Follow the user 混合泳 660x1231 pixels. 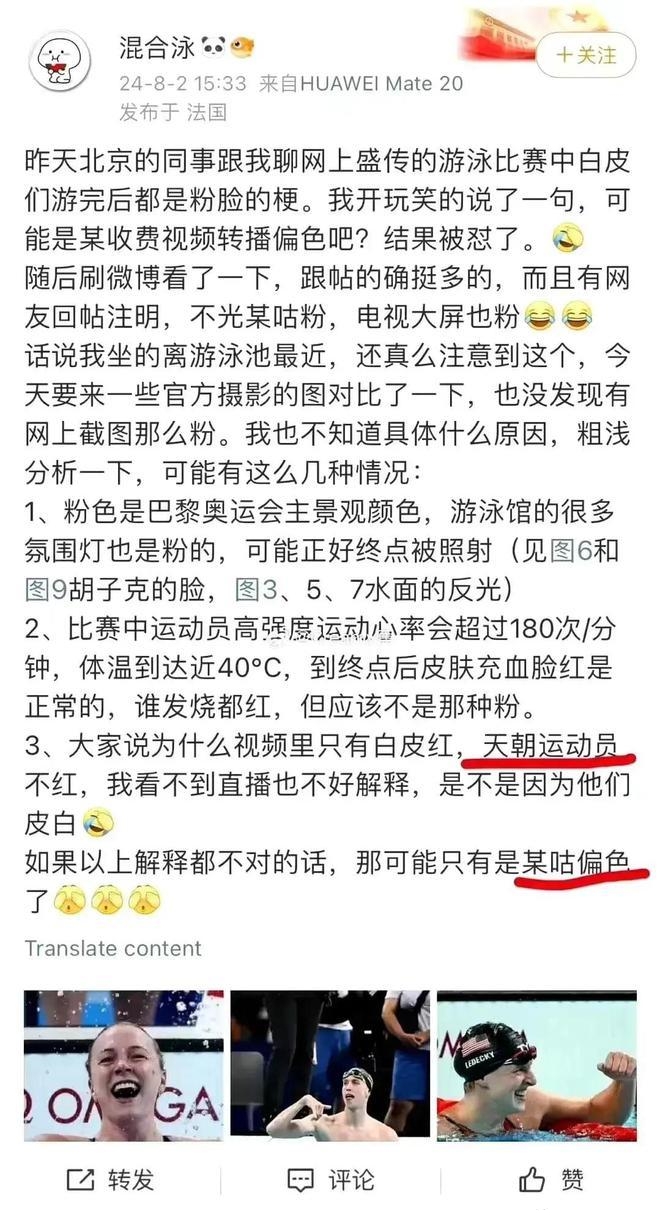click(586, 54)
